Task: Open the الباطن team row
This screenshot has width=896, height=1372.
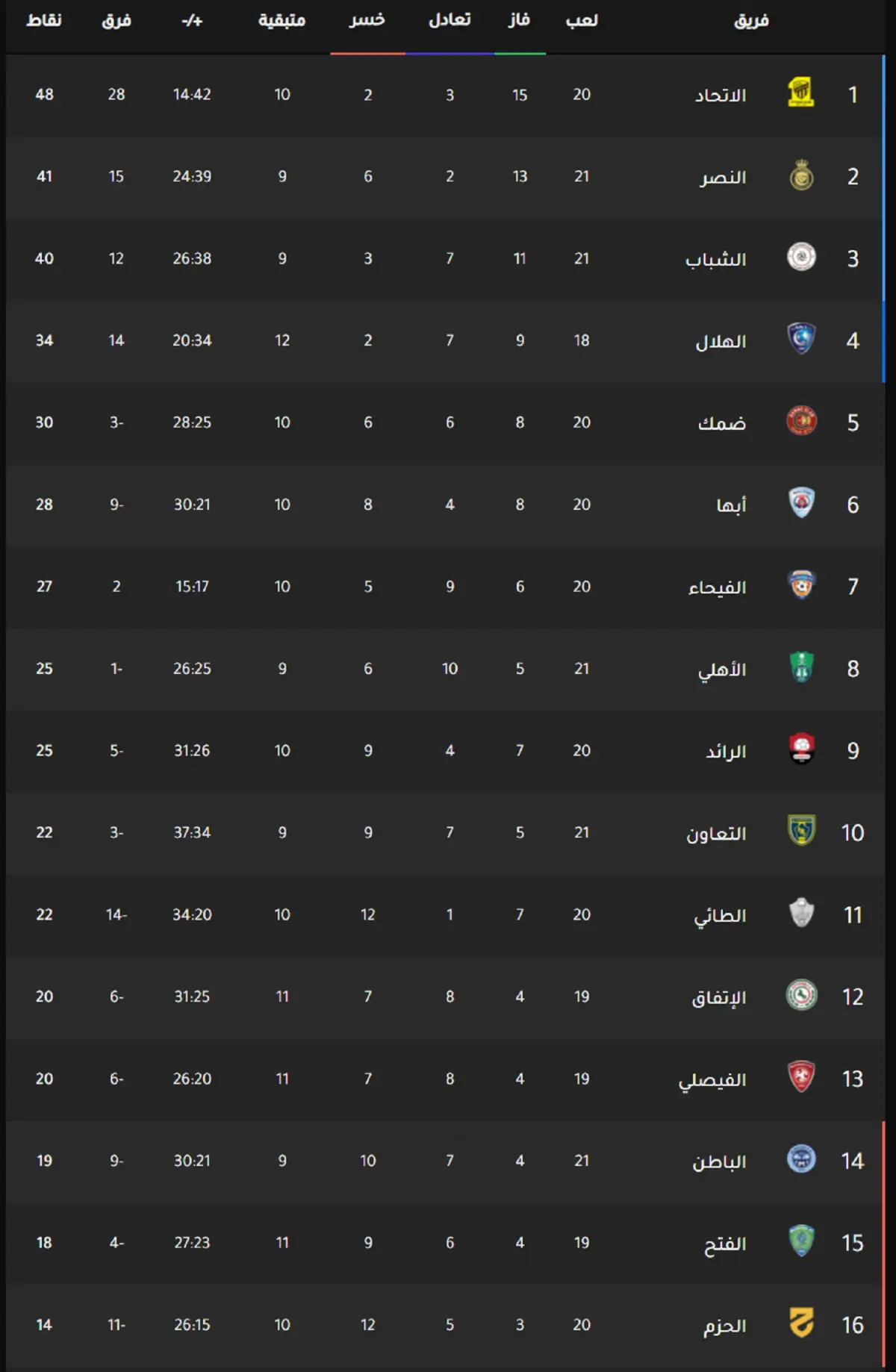Action: tap(718, 1161)
